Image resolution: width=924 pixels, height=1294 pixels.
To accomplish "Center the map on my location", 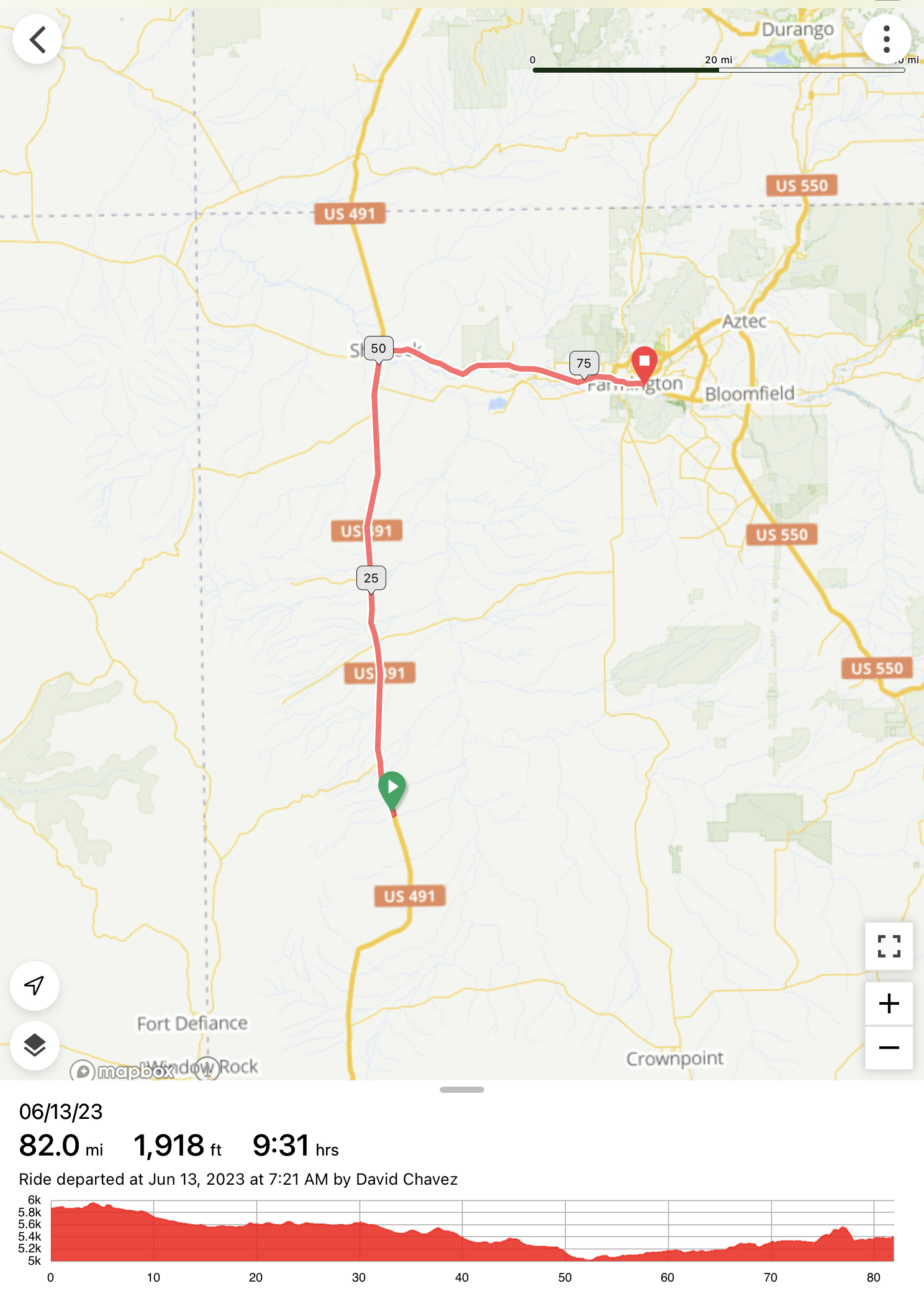I will tap(35, 985).
